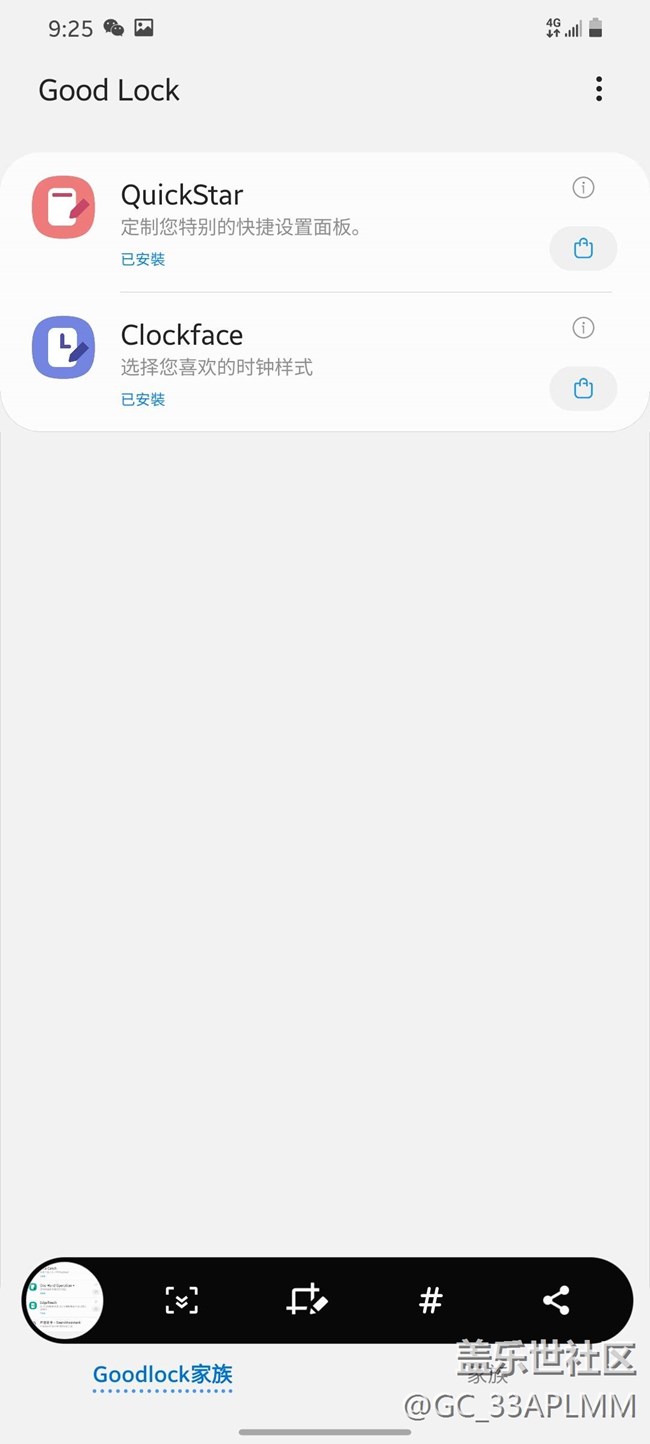Open the Good Lock overflow menu
The height and width of the screenshot is (1444, 650).
[x=598, y=89]
